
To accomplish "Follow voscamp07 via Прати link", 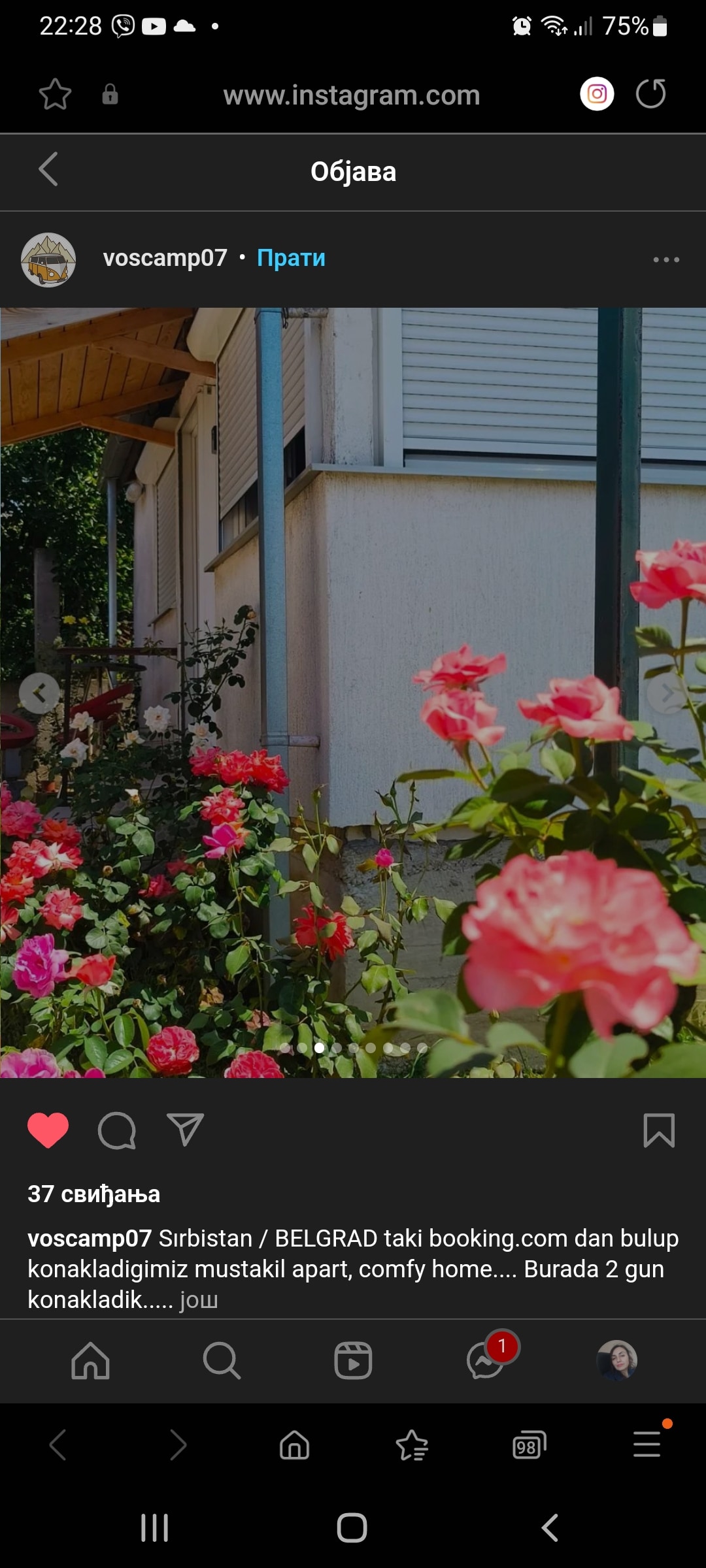I will click(291, 258).
